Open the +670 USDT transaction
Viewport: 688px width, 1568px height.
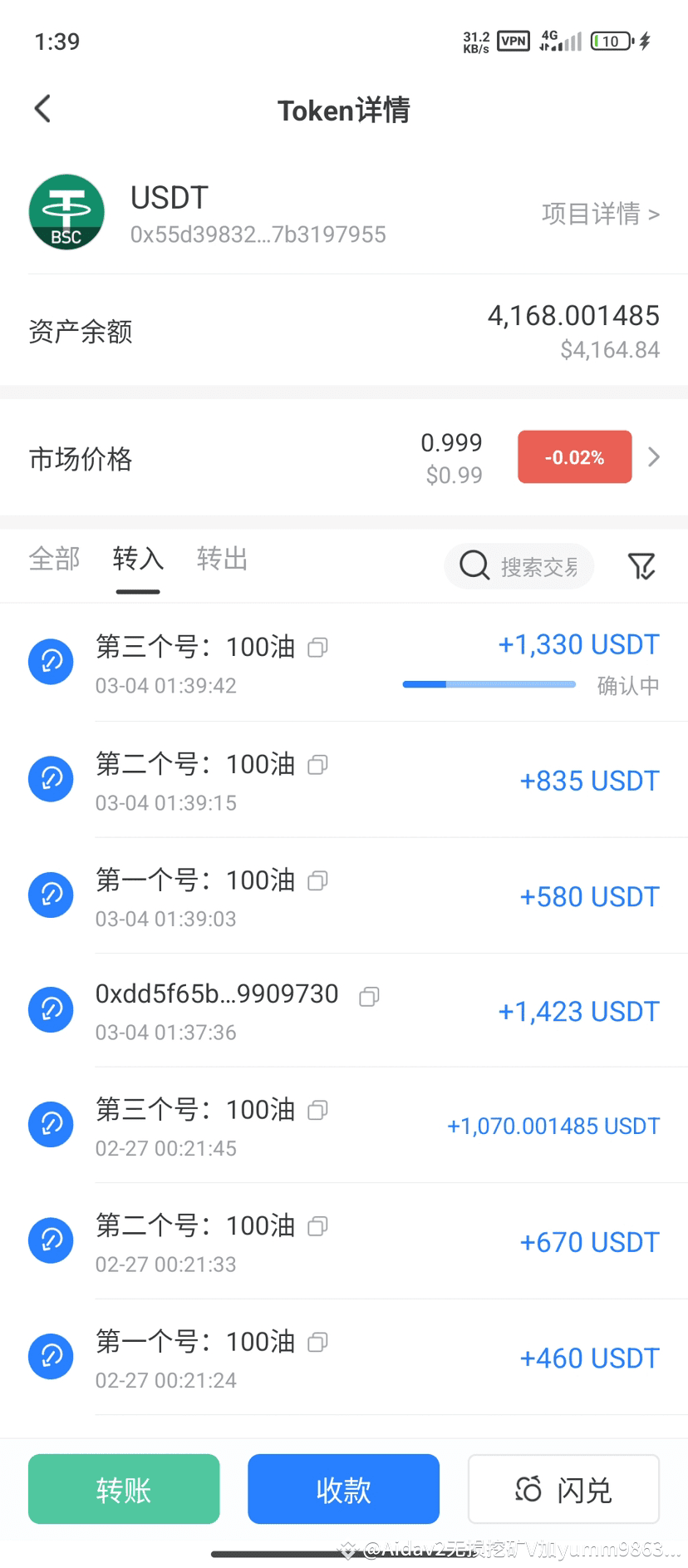[x=344, y=1241]
